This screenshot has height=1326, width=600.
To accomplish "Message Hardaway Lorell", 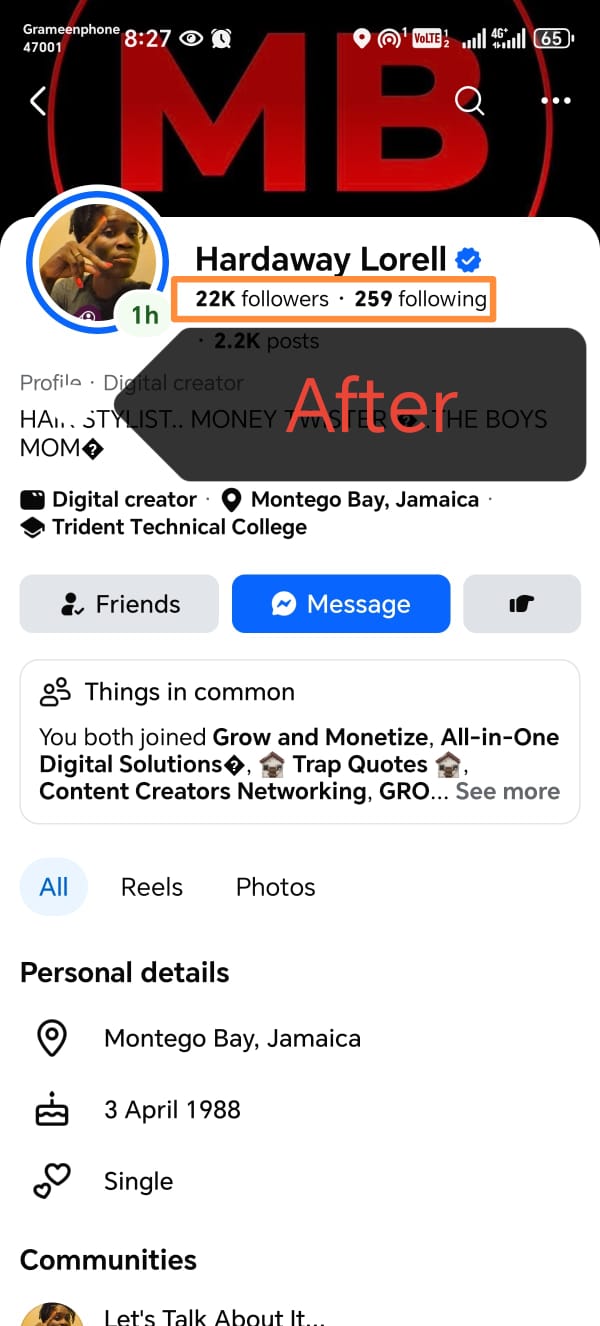I will coord(340,604).
